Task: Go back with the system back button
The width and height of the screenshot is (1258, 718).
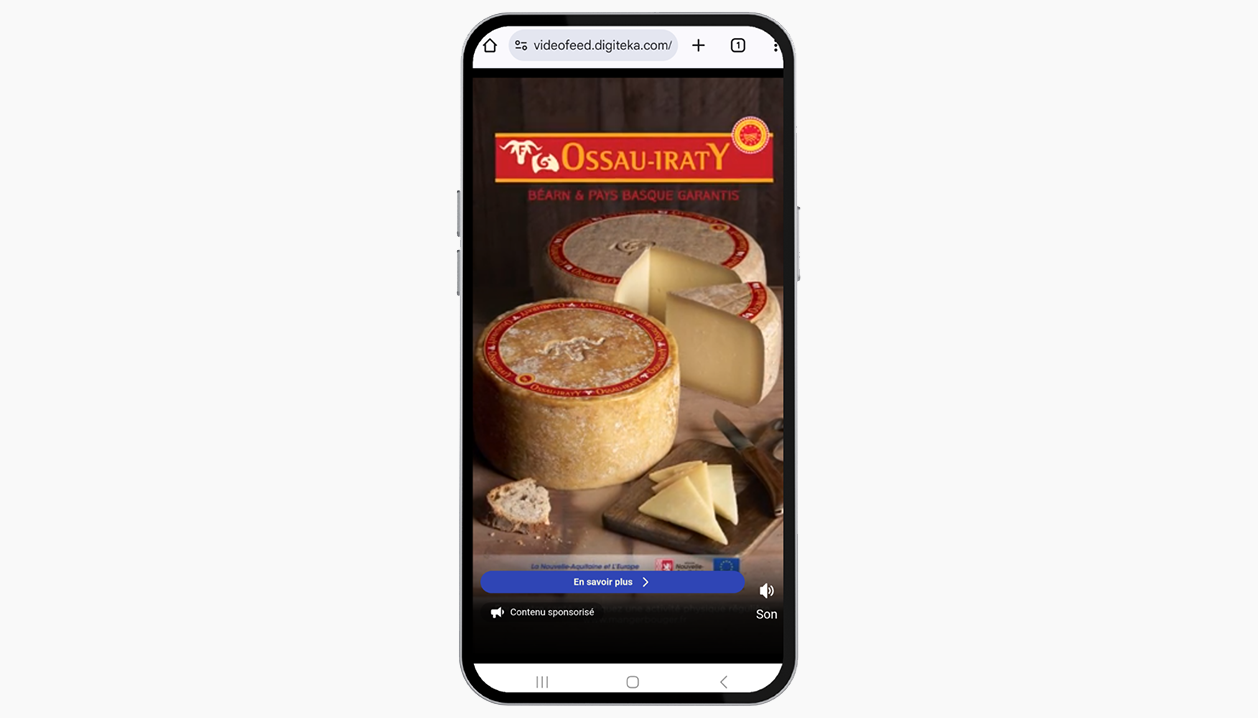Action: [723, 682]
